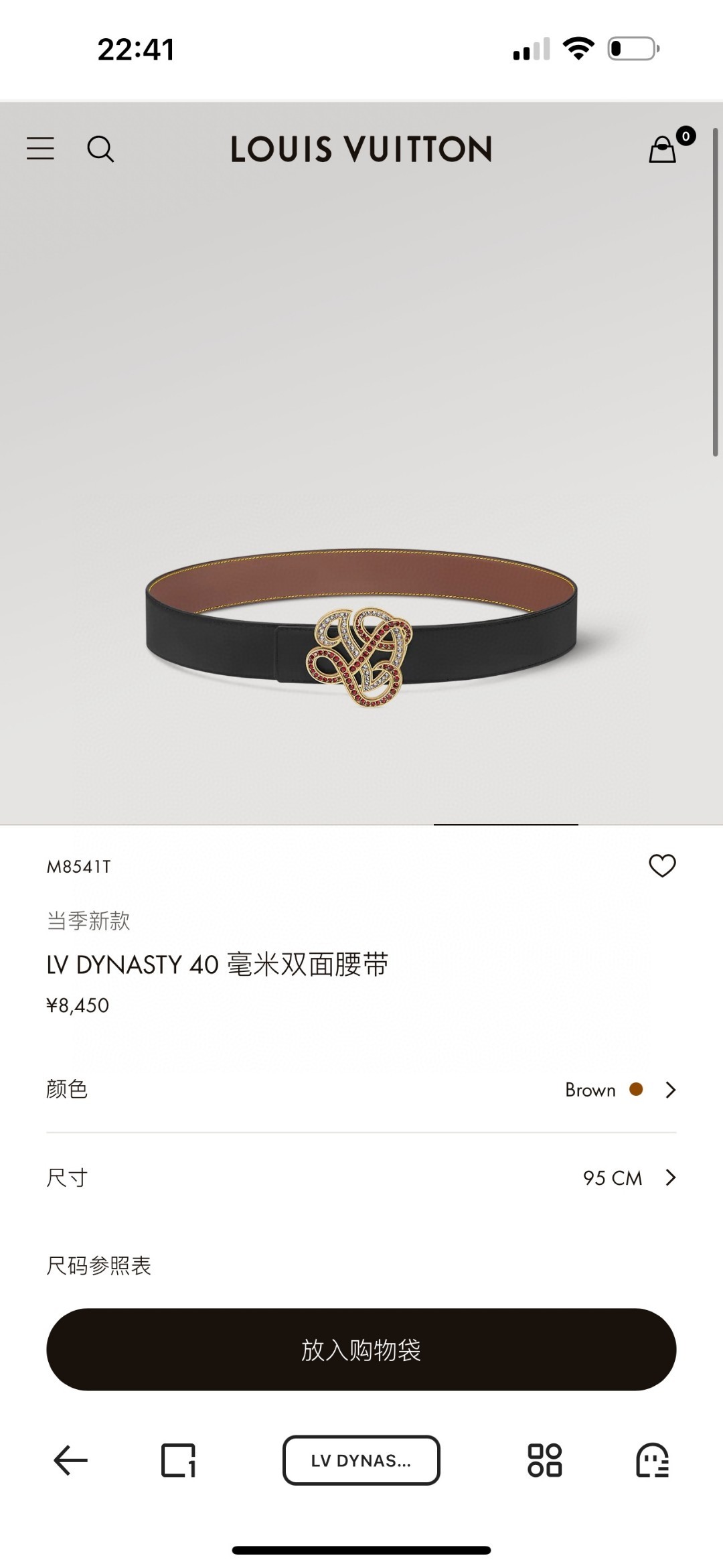Open the browser assistant icon

pos(652,1460)
